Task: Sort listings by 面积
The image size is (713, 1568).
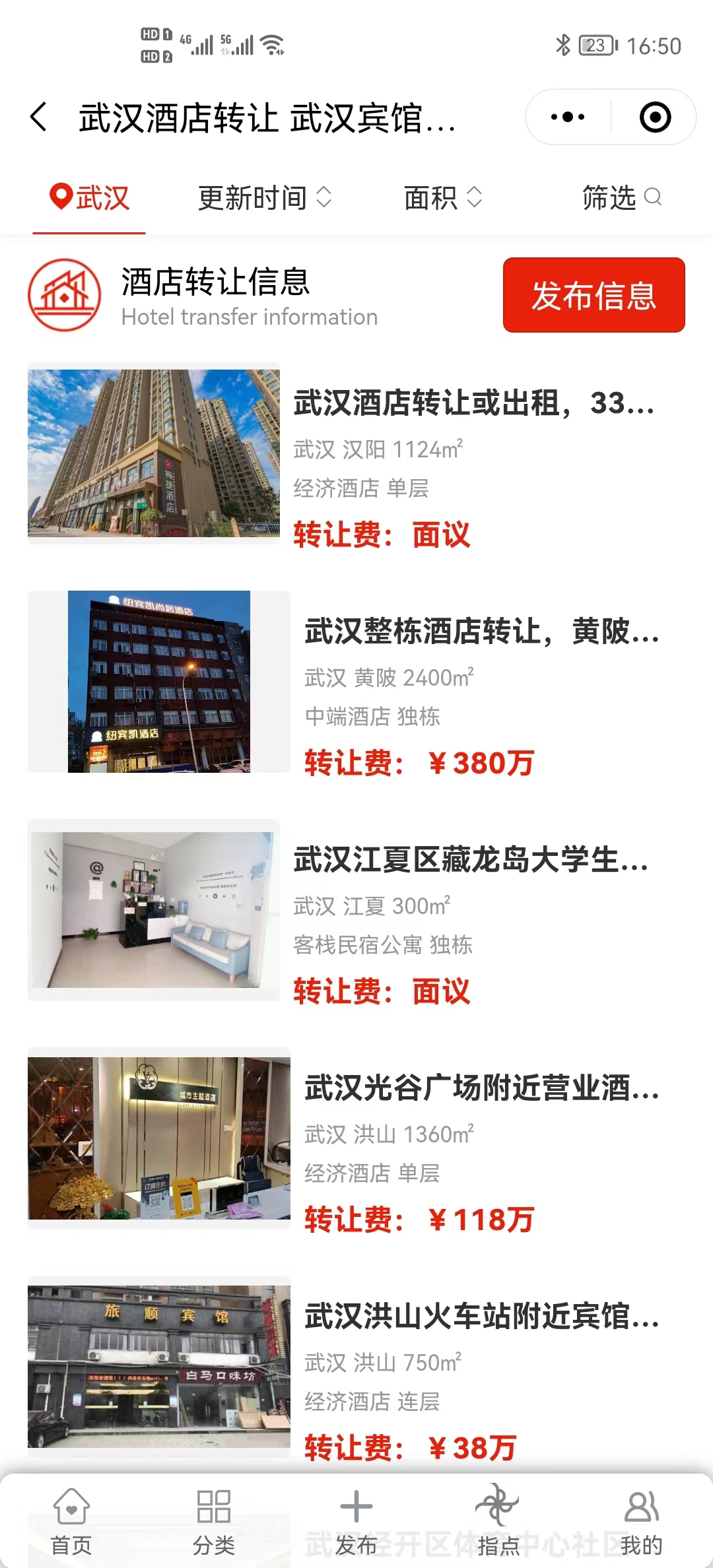Action: 442,198
